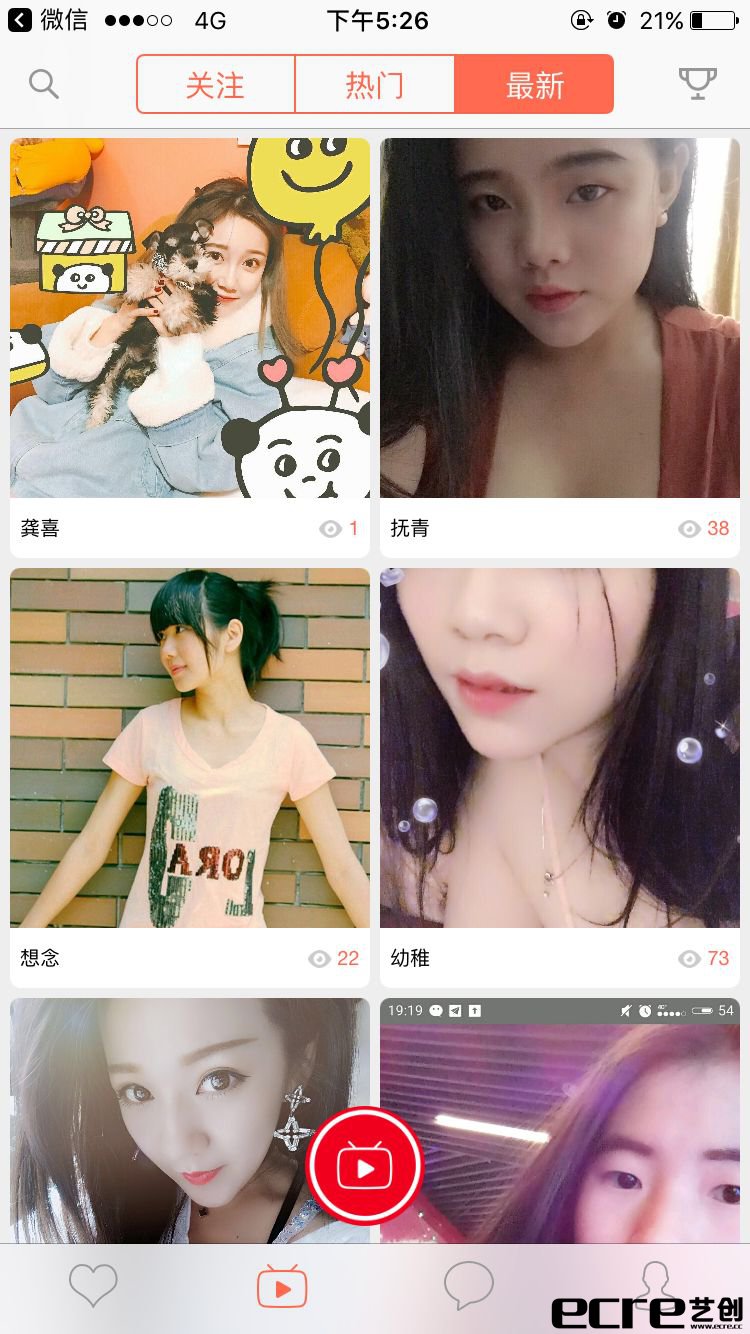Start a broadcast with the red TV button

pos(365,1166)
